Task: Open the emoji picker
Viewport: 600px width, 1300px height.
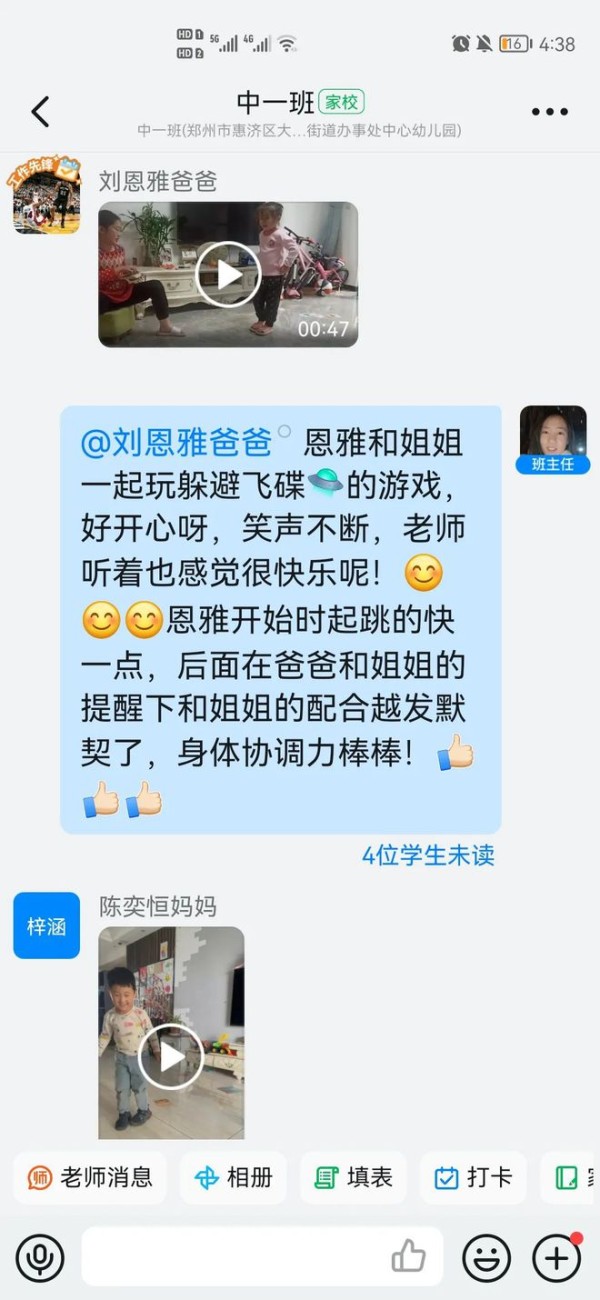Action: (x=486, y=1257)
